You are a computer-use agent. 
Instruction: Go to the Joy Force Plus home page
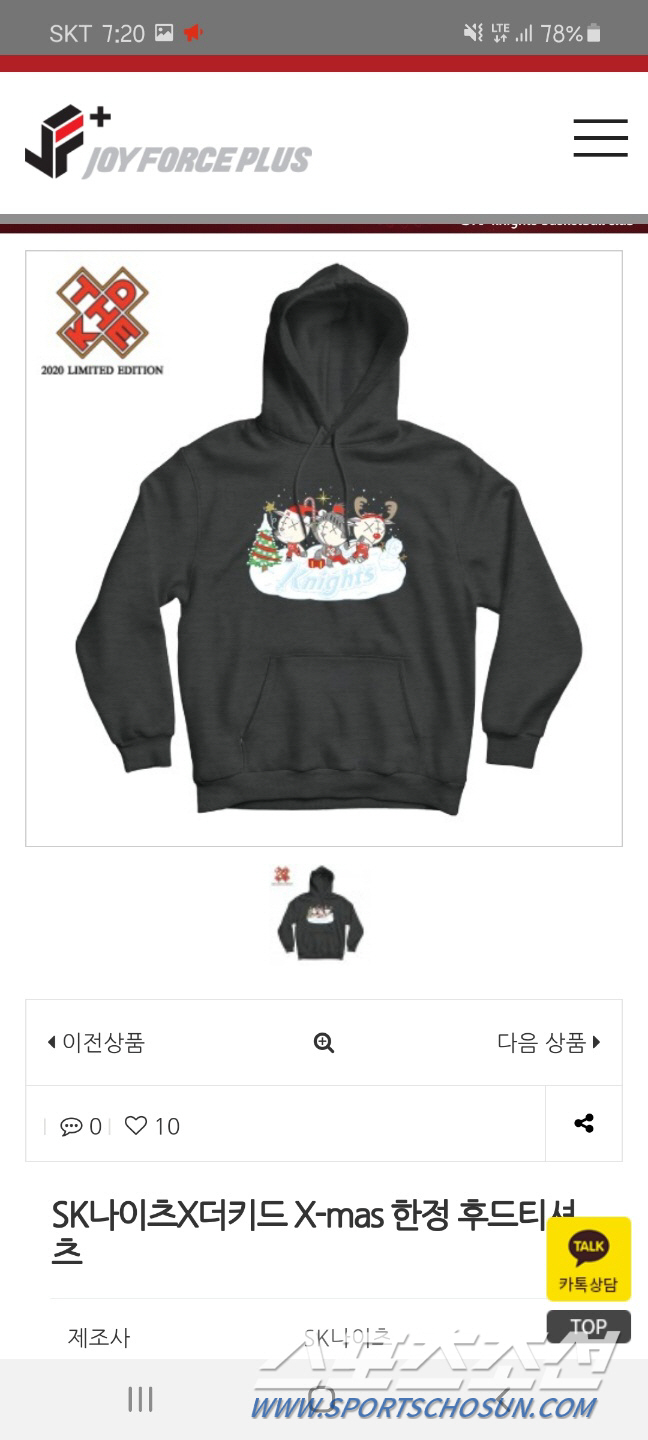(x=168, y=144)
